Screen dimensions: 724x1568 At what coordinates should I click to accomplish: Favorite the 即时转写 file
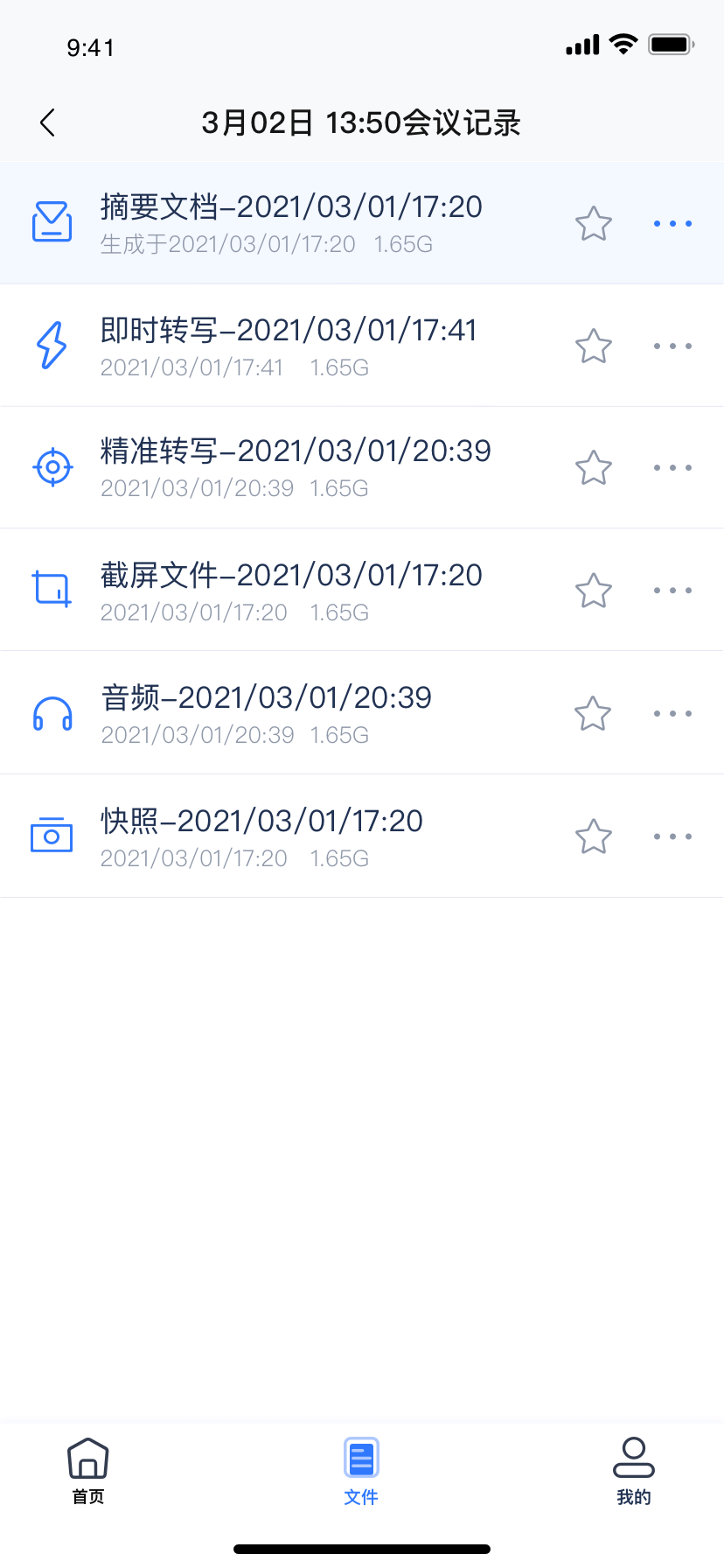pos(594,346)
